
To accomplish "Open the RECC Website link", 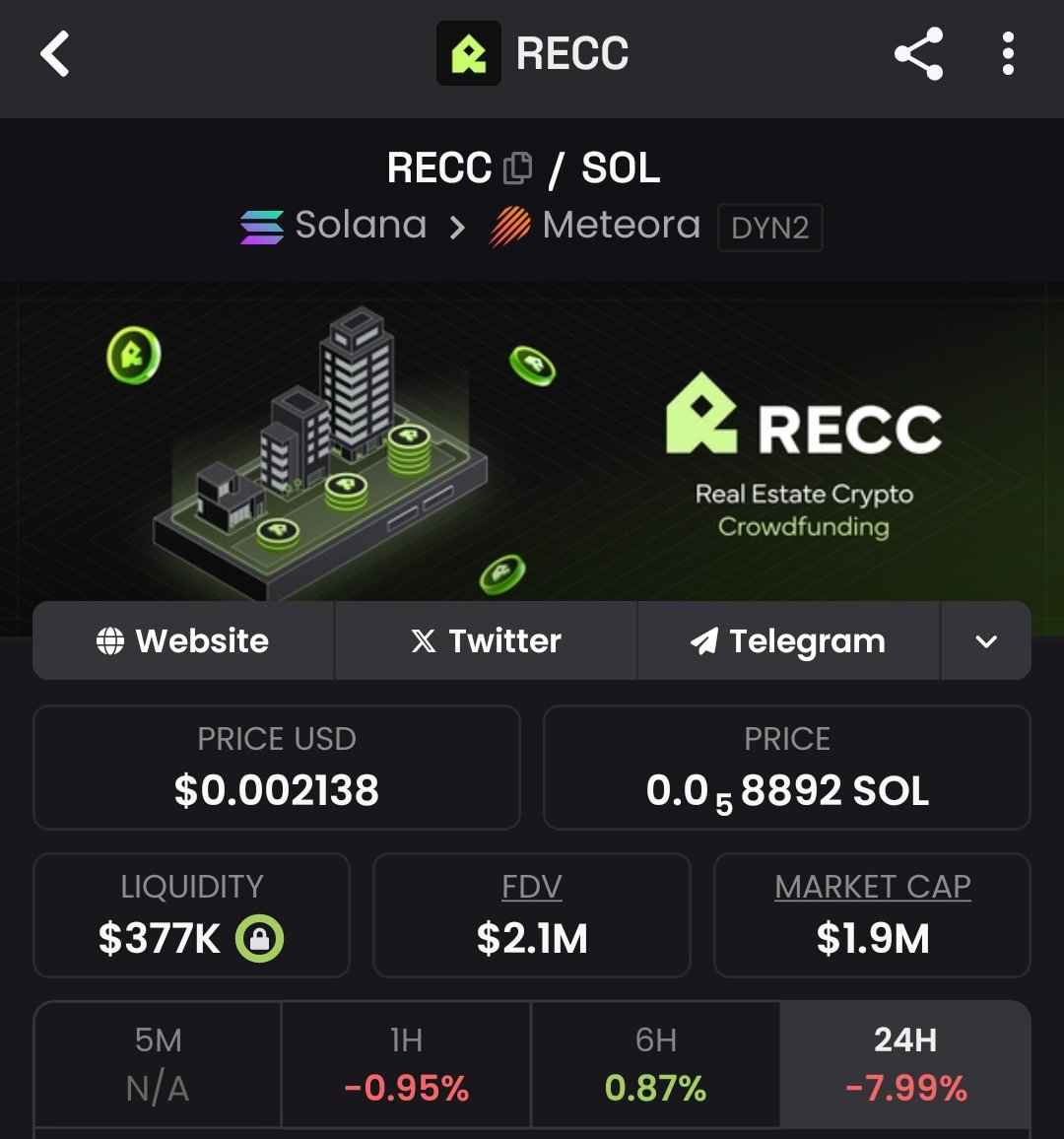I will (x=183, y=641).
